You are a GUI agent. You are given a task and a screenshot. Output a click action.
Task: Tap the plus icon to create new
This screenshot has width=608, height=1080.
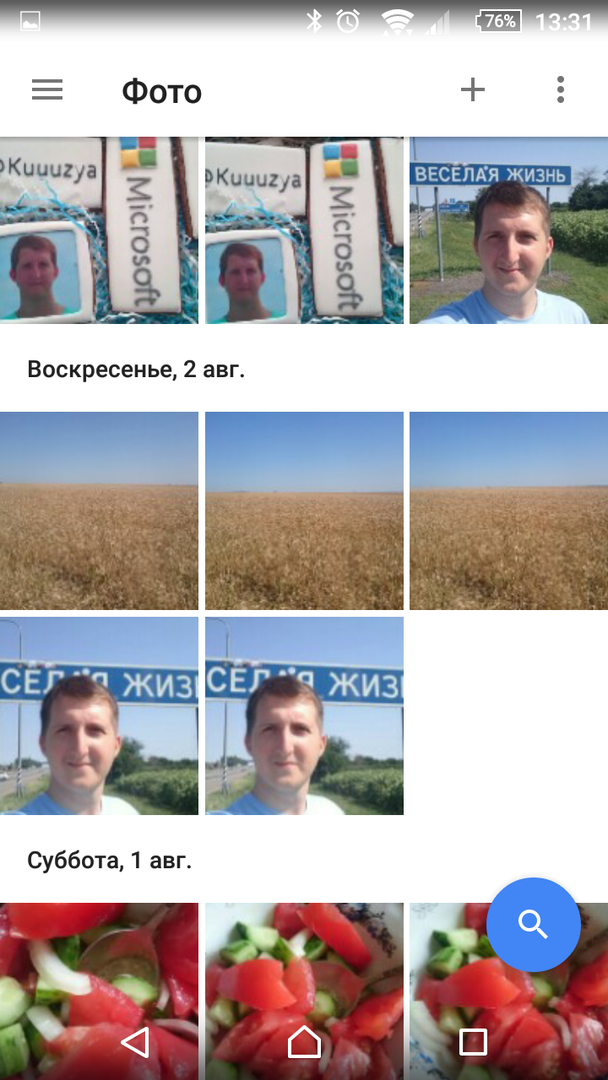coord(472,90)
